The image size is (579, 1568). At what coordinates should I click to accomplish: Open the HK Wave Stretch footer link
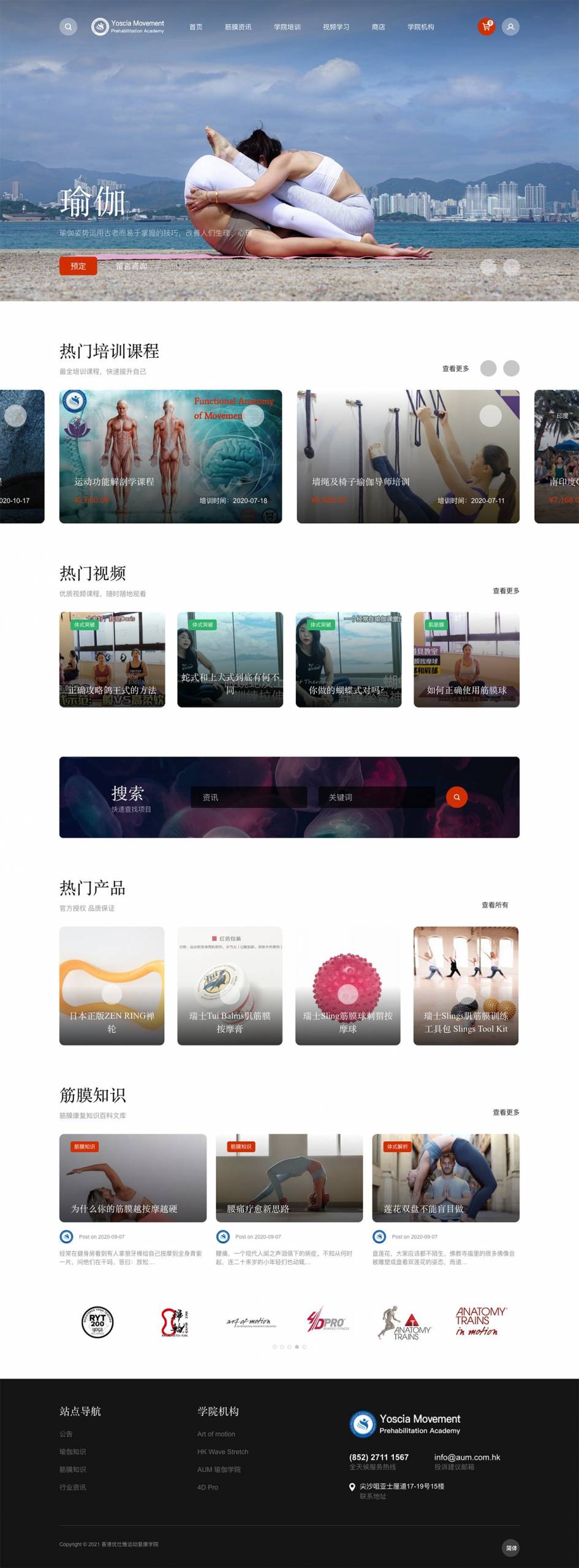pos(222,1452)
